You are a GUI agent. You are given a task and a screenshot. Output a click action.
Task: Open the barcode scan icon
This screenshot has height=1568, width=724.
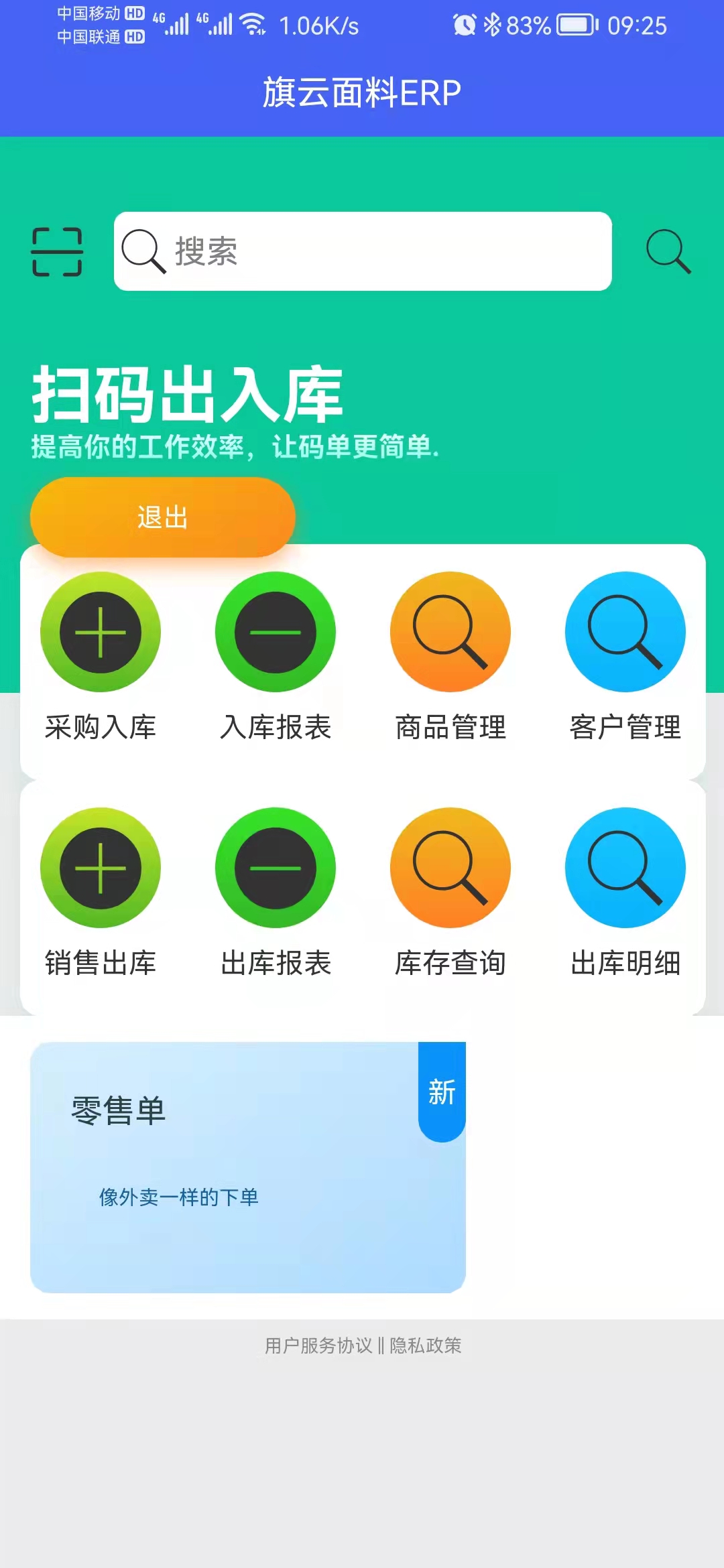[x=57, y=252]
